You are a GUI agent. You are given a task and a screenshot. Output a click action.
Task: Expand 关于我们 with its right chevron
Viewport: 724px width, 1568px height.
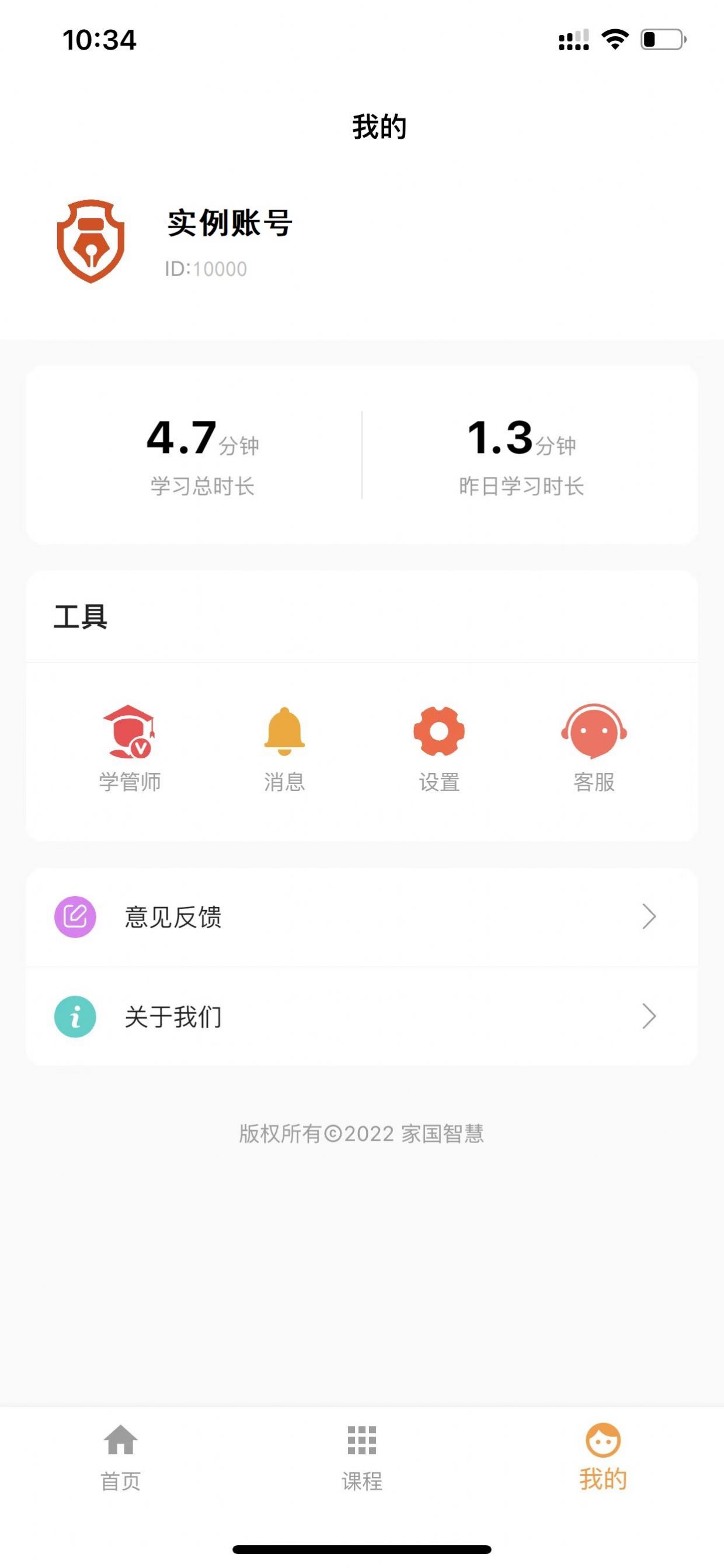click(x=650, y=1015)
